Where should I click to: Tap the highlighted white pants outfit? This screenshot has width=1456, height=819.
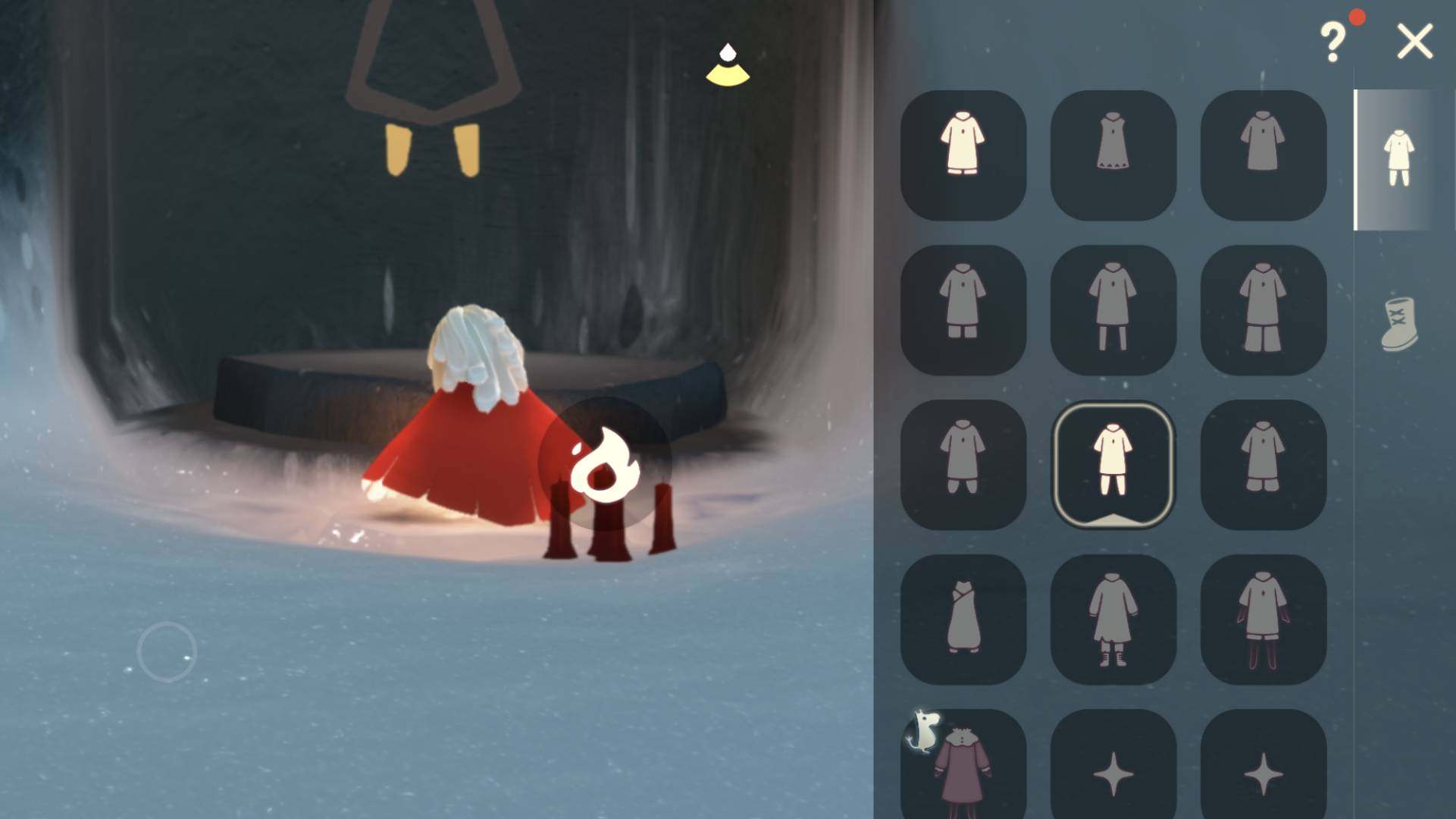click(x=1113, y=464)
